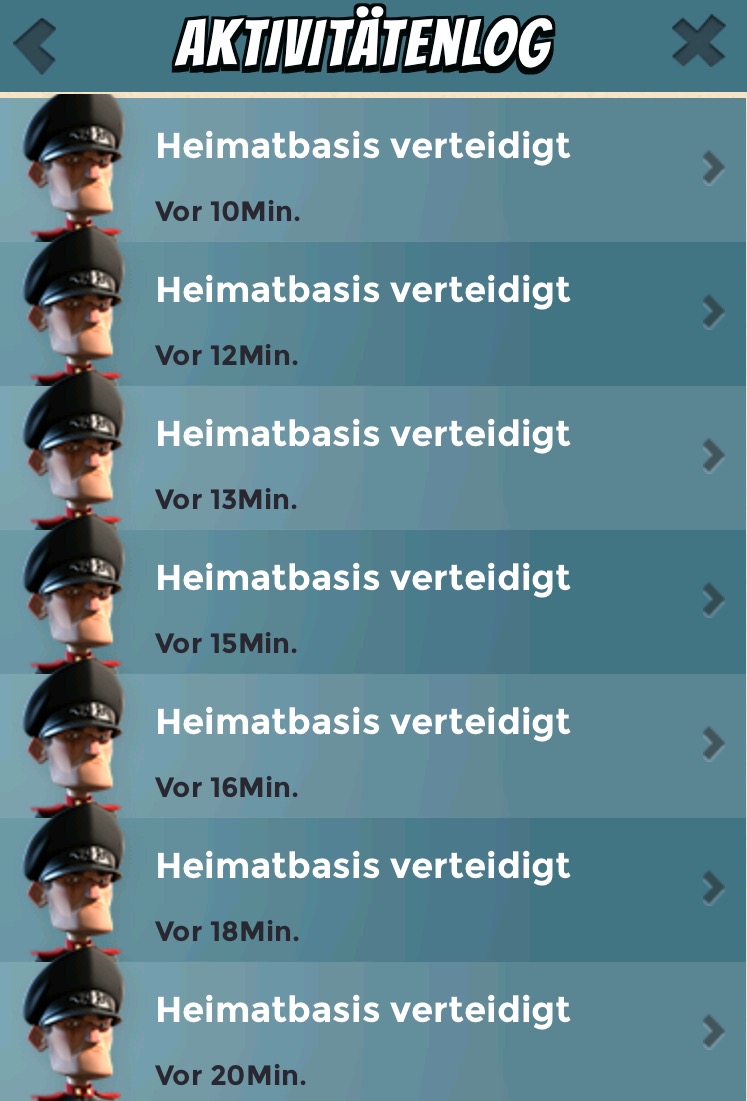Viewport: 747px width, 1101px height.
Task: Open the defense report from Vor 18Min.
Action: click(x=373, y=890)
